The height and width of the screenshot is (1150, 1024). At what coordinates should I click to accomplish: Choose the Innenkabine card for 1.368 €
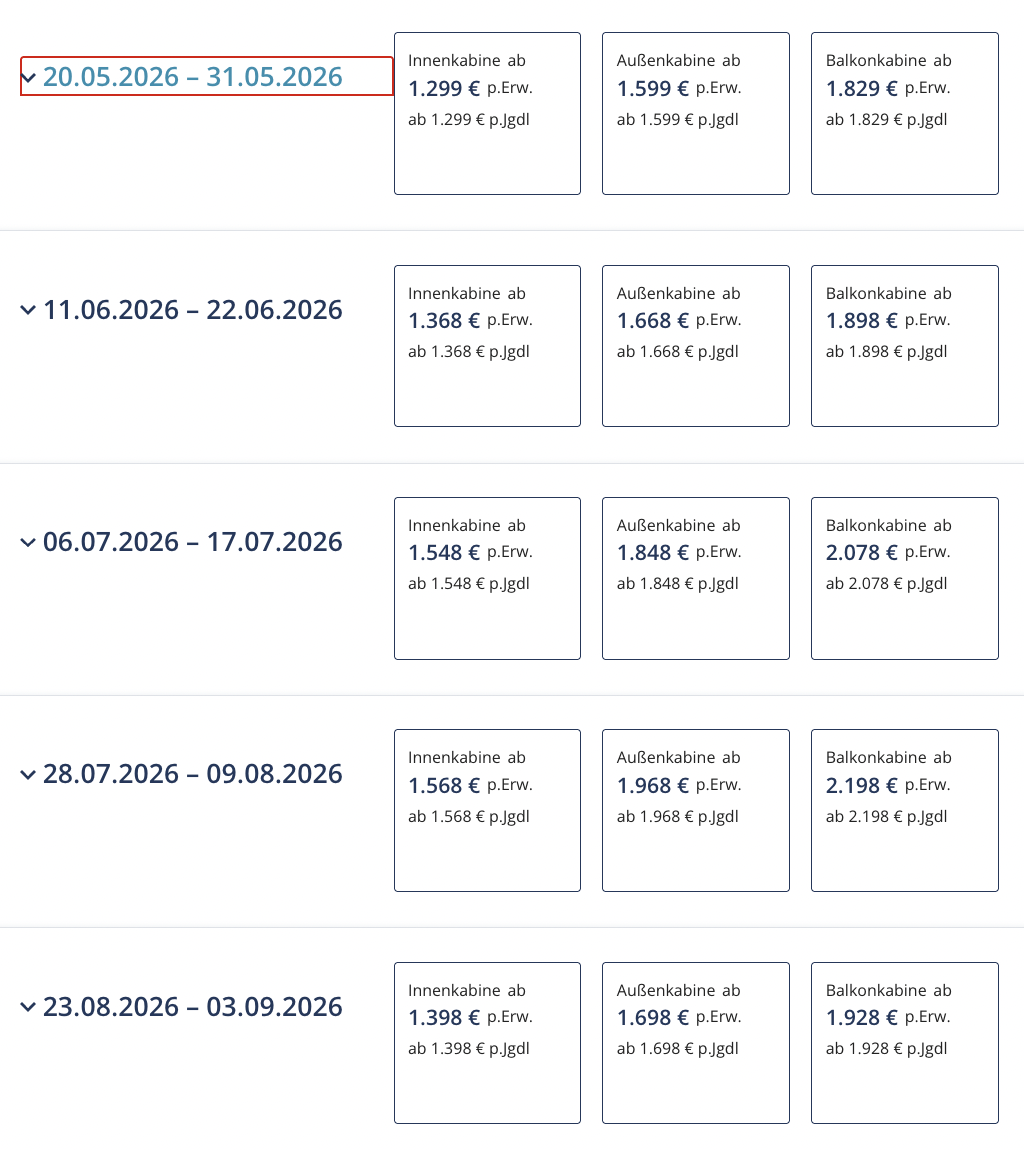coord(487,345)
